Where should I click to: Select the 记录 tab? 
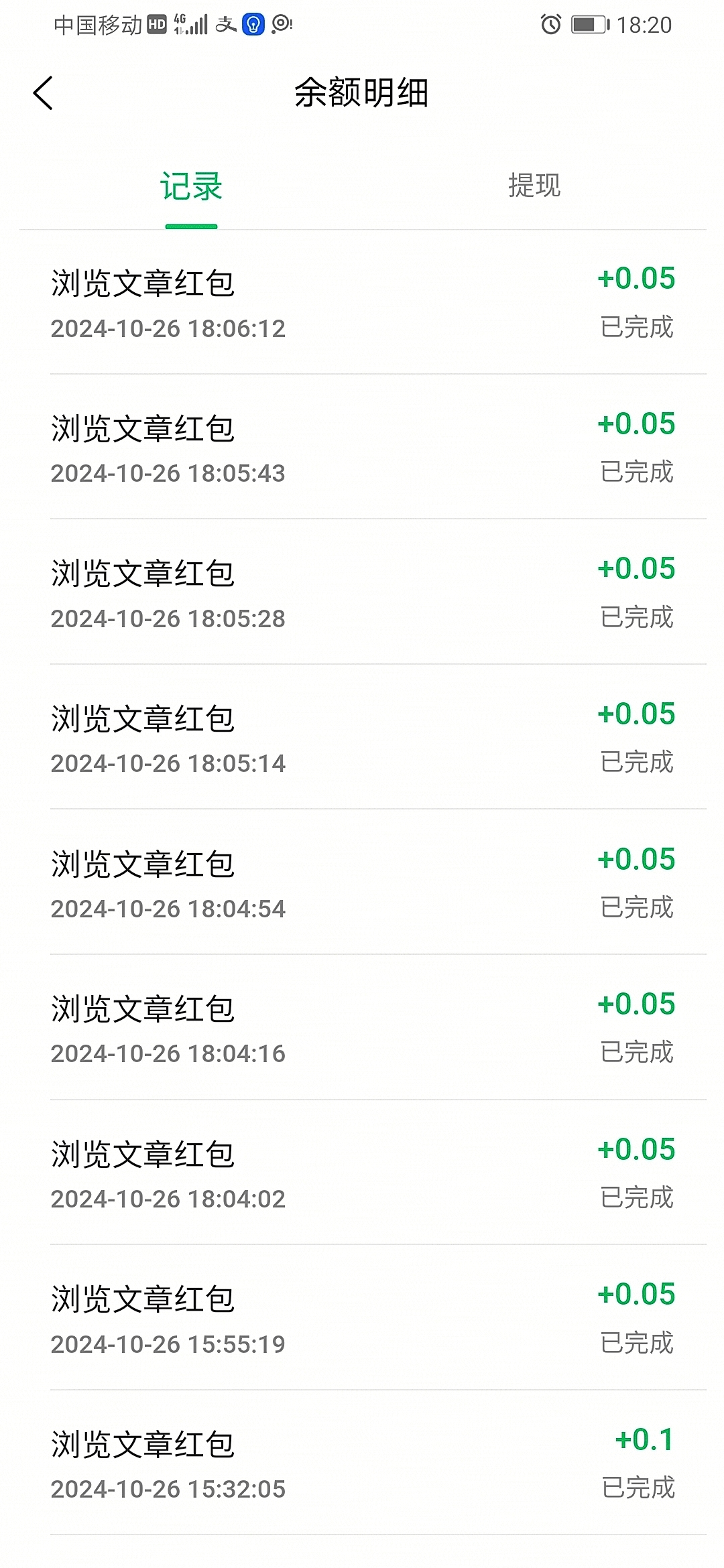point(191,186)
